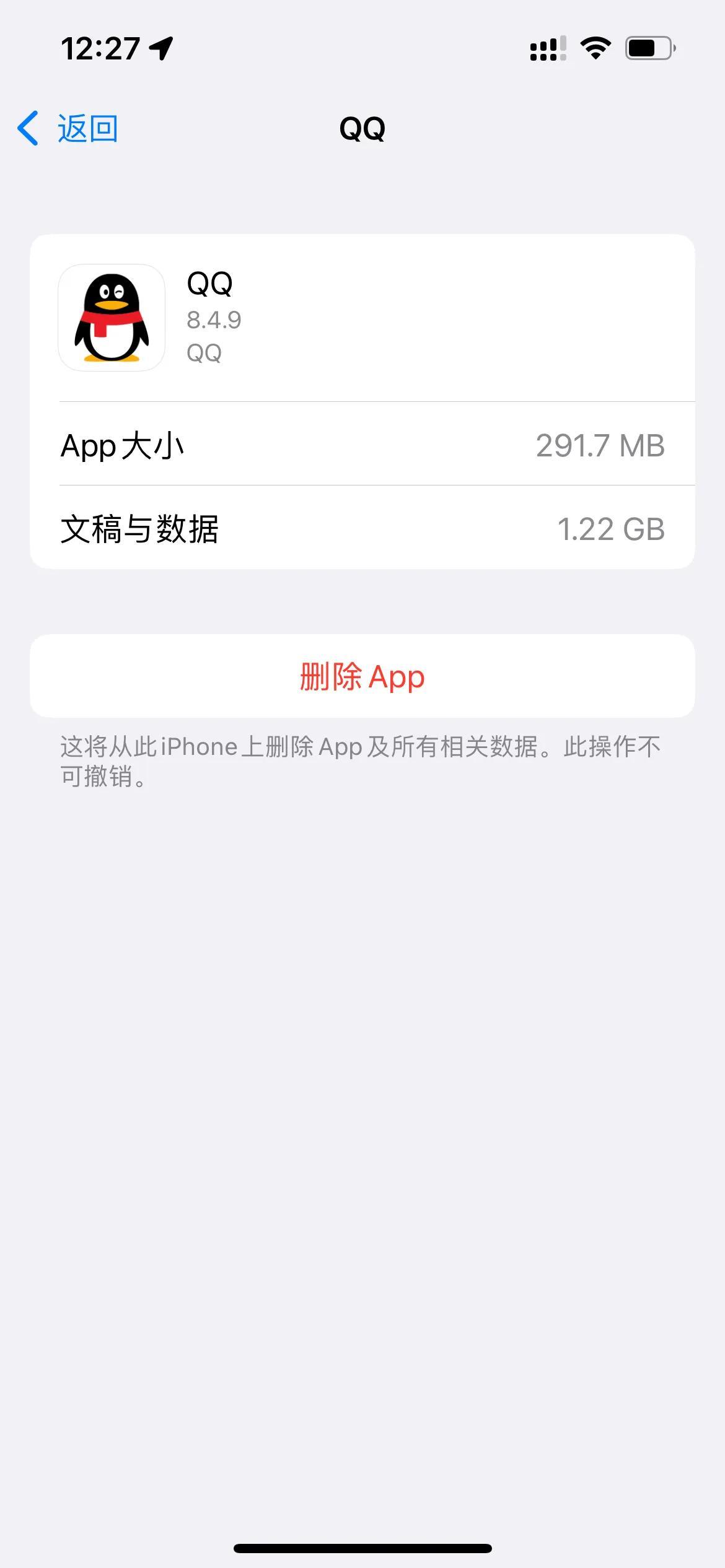Tap the storage size 291.7 MB value
The width and height of the screenshot is (725, 1568).
600,445
